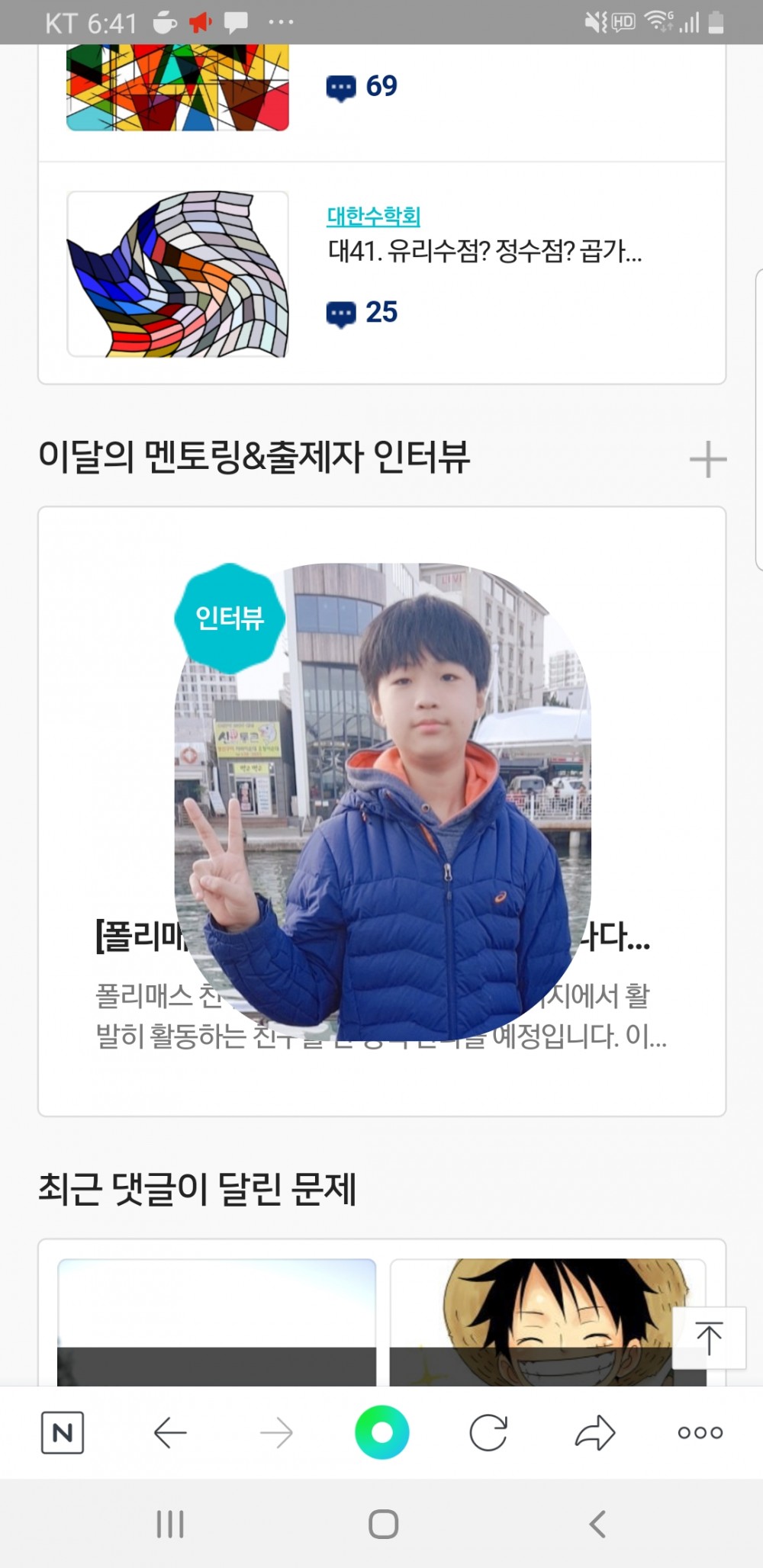This screenshot has height=1568, width=763.
Task: Go to the home screen
Action: tap(383, 1525)
